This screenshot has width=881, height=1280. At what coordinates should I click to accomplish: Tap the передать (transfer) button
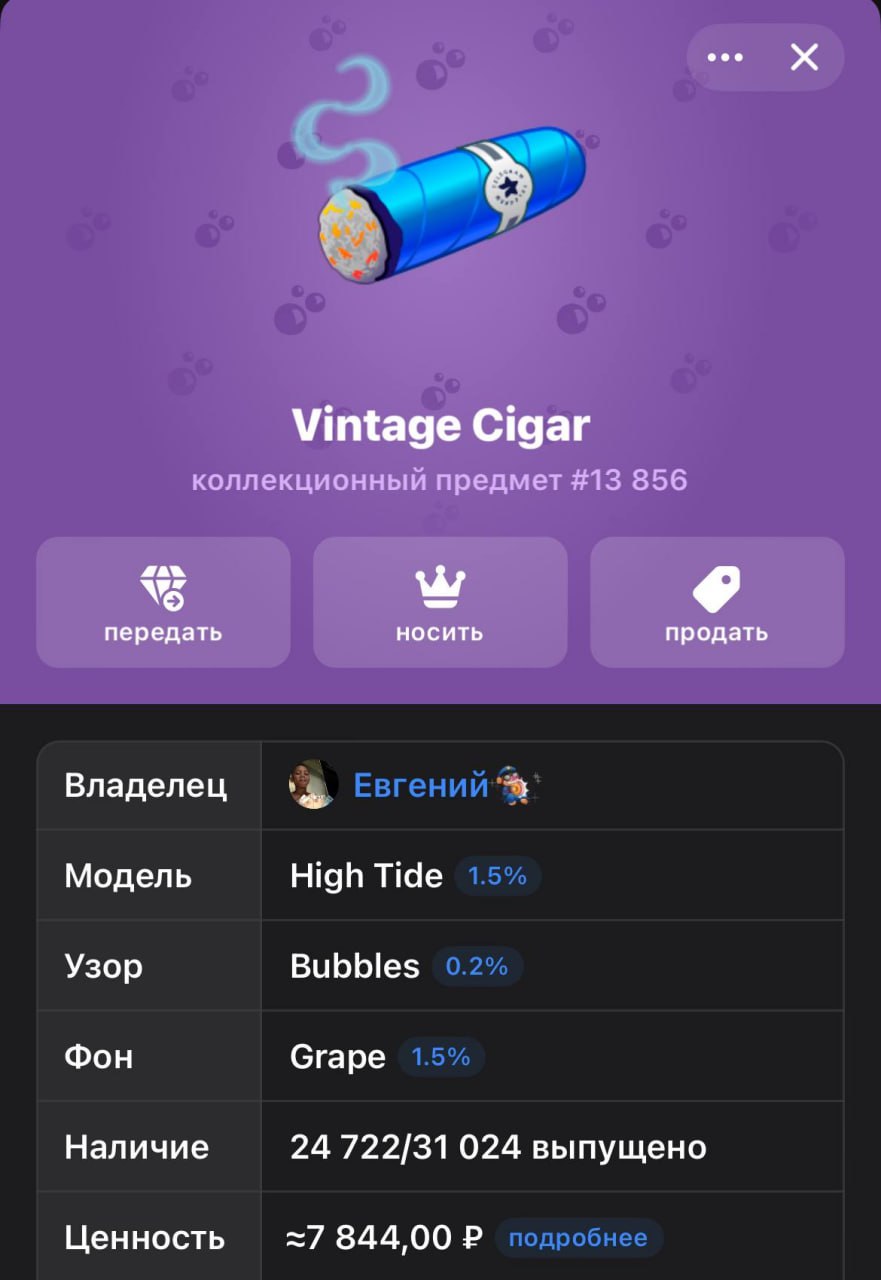click(163, 602)
